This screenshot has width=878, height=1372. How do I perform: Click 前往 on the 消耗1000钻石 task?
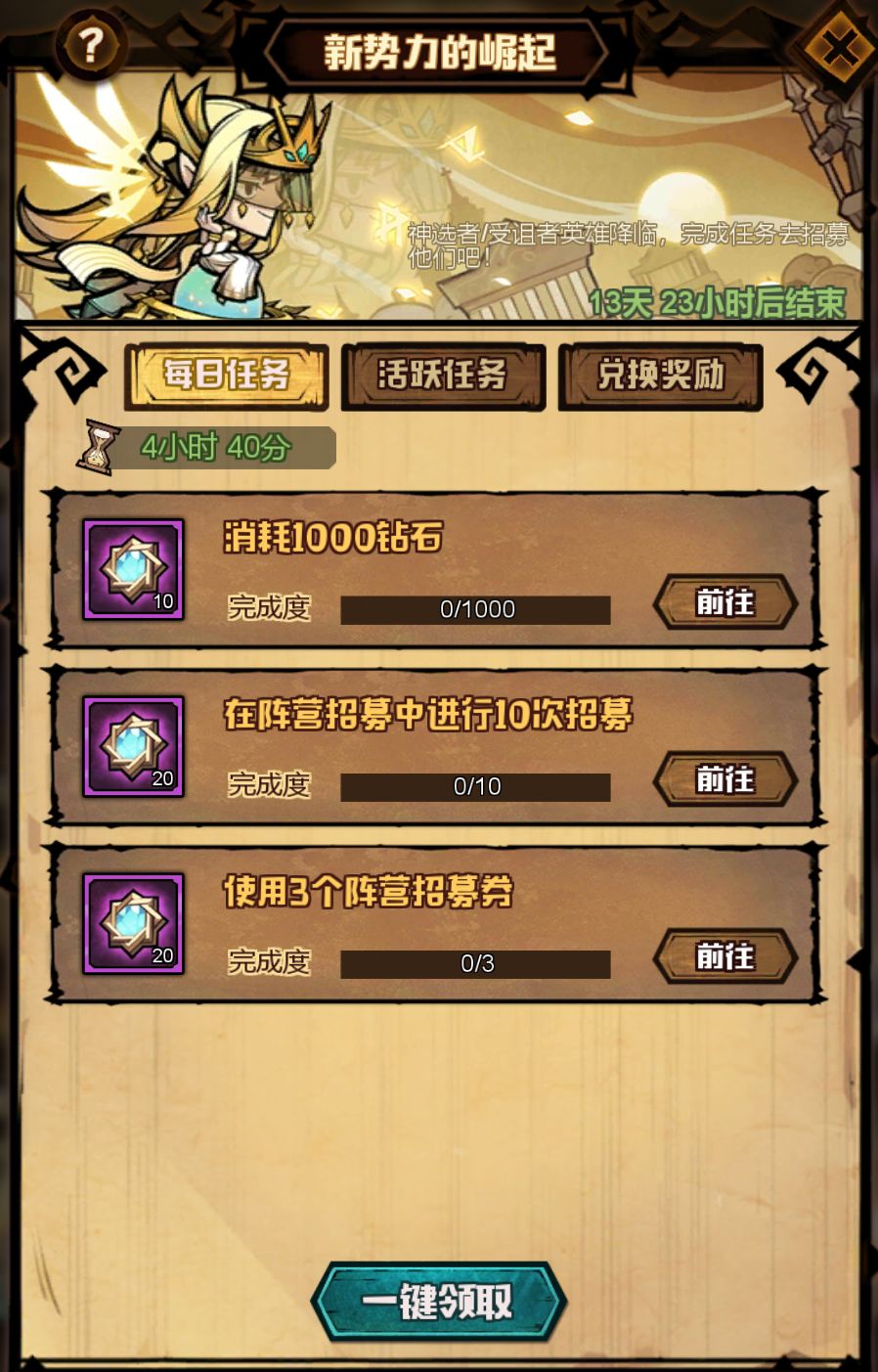click(724, 605)
